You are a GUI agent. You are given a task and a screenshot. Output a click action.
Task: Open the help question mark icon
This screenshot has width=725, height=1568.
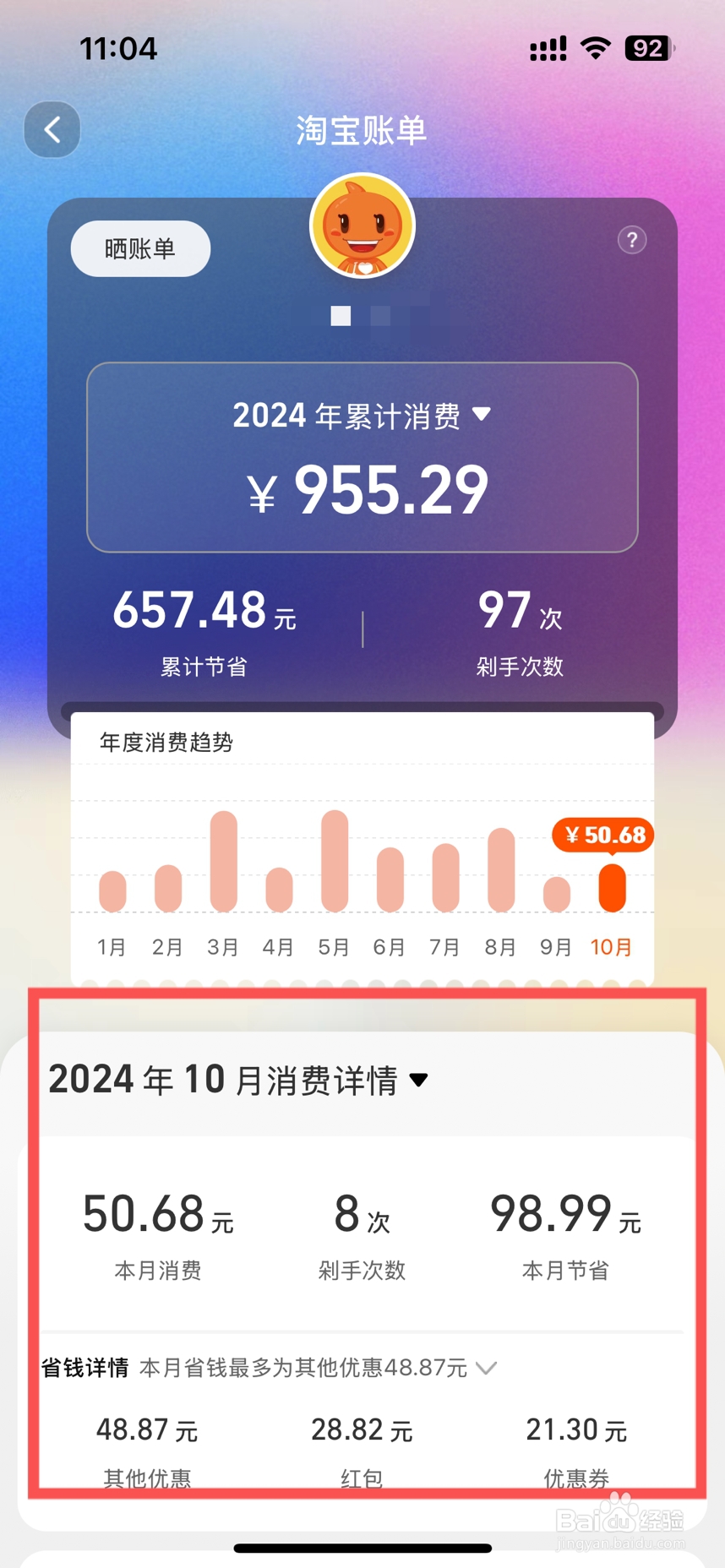(x=632, y=241)
